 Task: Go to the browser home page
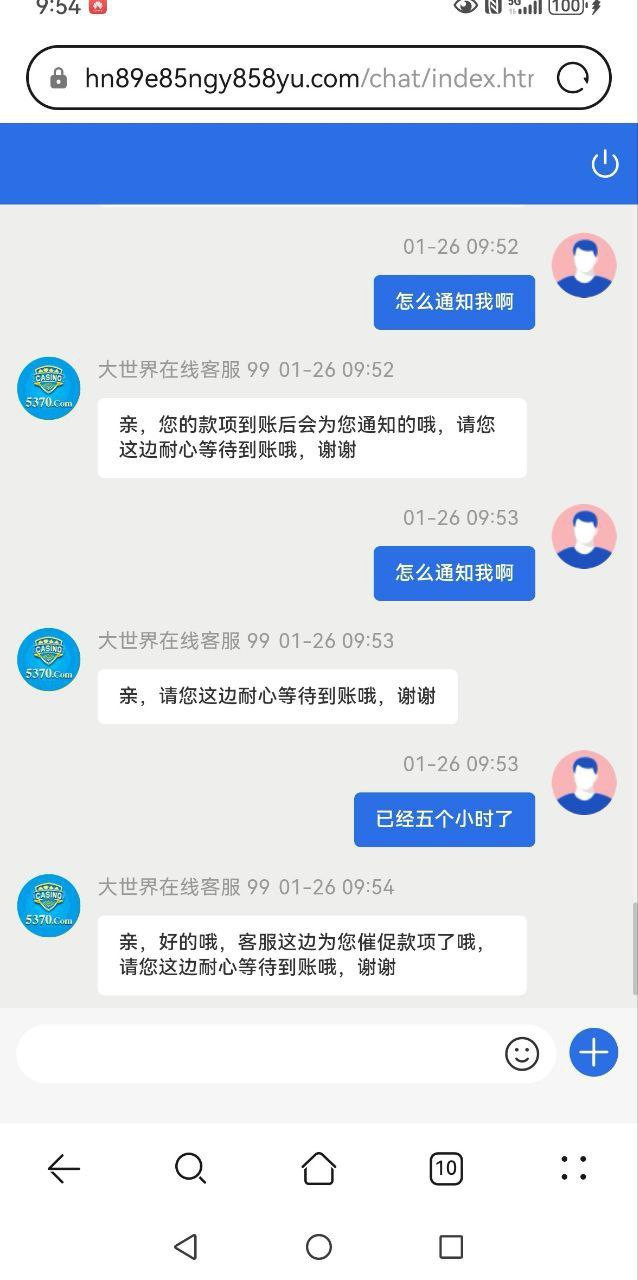coord(319,1168)
